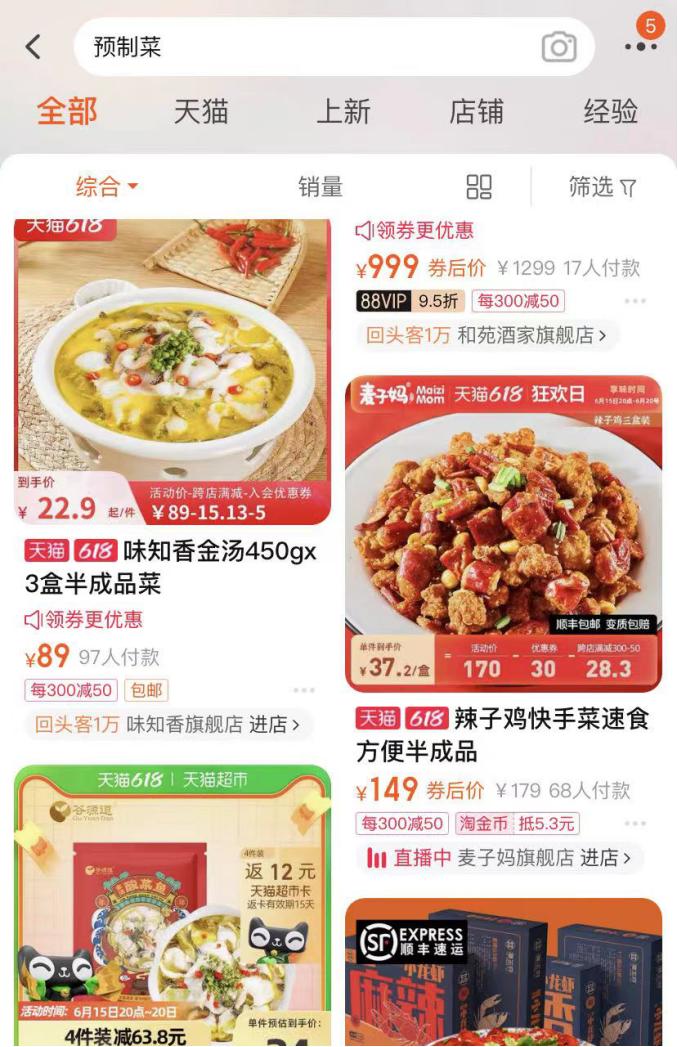Open the SF Express 麻辣 crayfish product card

tap(503, 970)
